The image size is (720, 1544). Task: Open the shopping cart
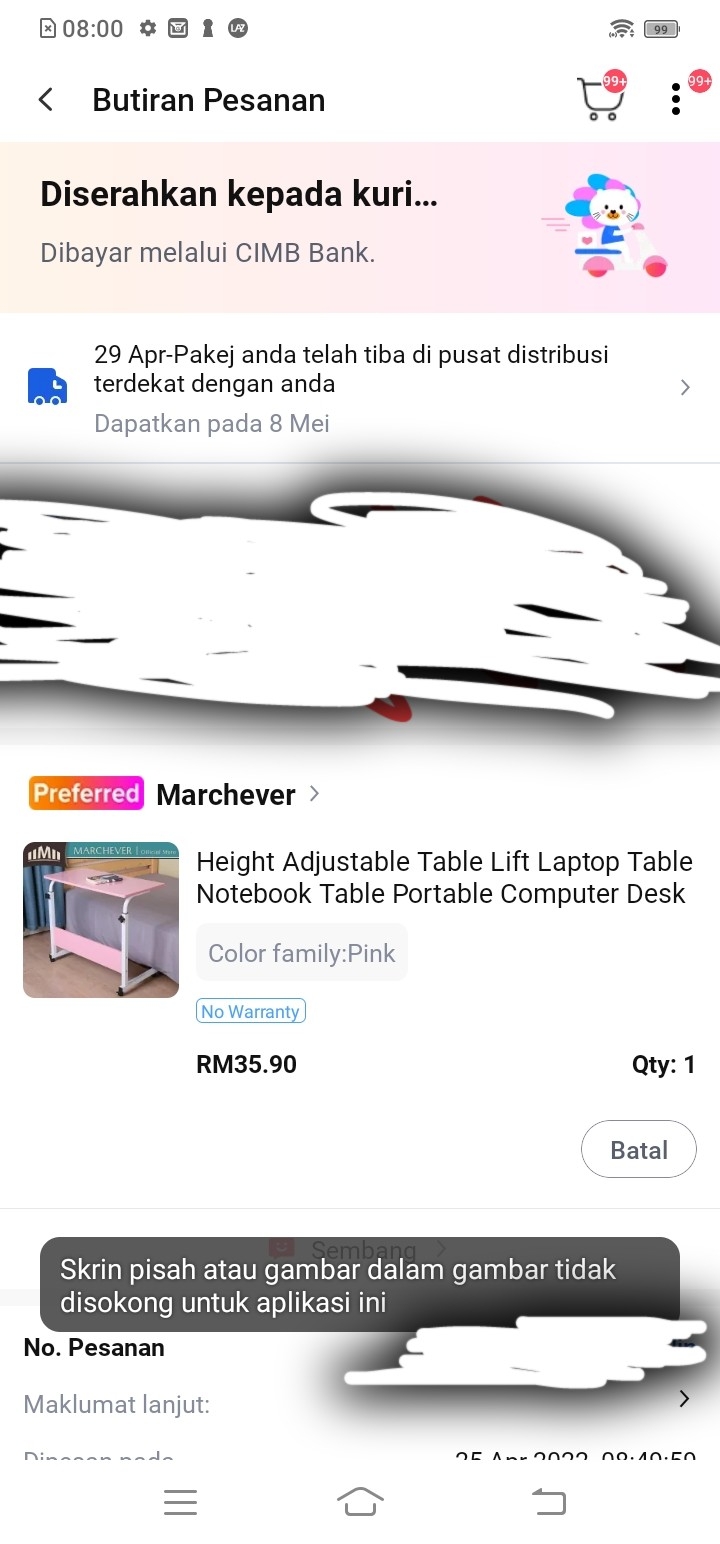tap(600, 99)
